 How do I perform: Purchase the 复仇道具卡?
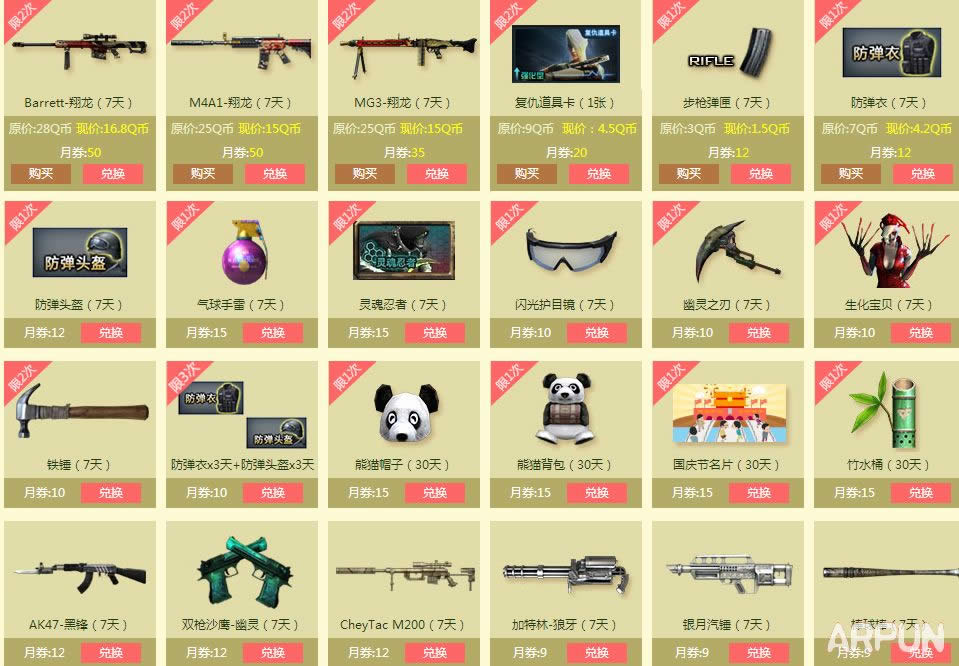coord(527,173)
